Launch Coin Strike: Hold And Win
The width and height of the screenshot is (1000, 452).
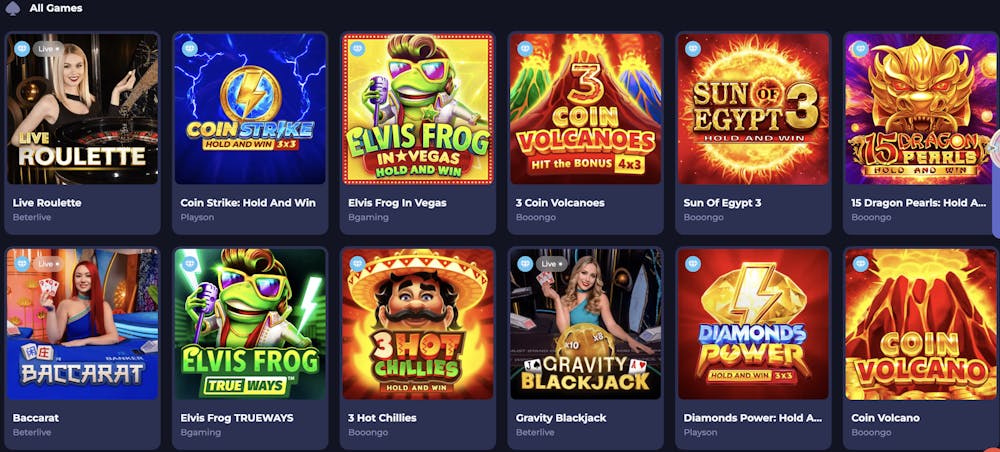pos(250,109)
